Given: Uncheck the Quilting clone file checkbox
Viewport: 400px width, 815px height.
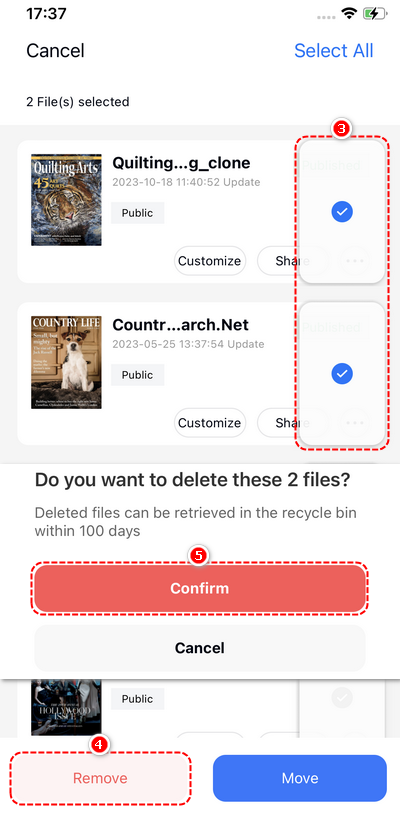Looking at the screenshot, I should point(342,211).
